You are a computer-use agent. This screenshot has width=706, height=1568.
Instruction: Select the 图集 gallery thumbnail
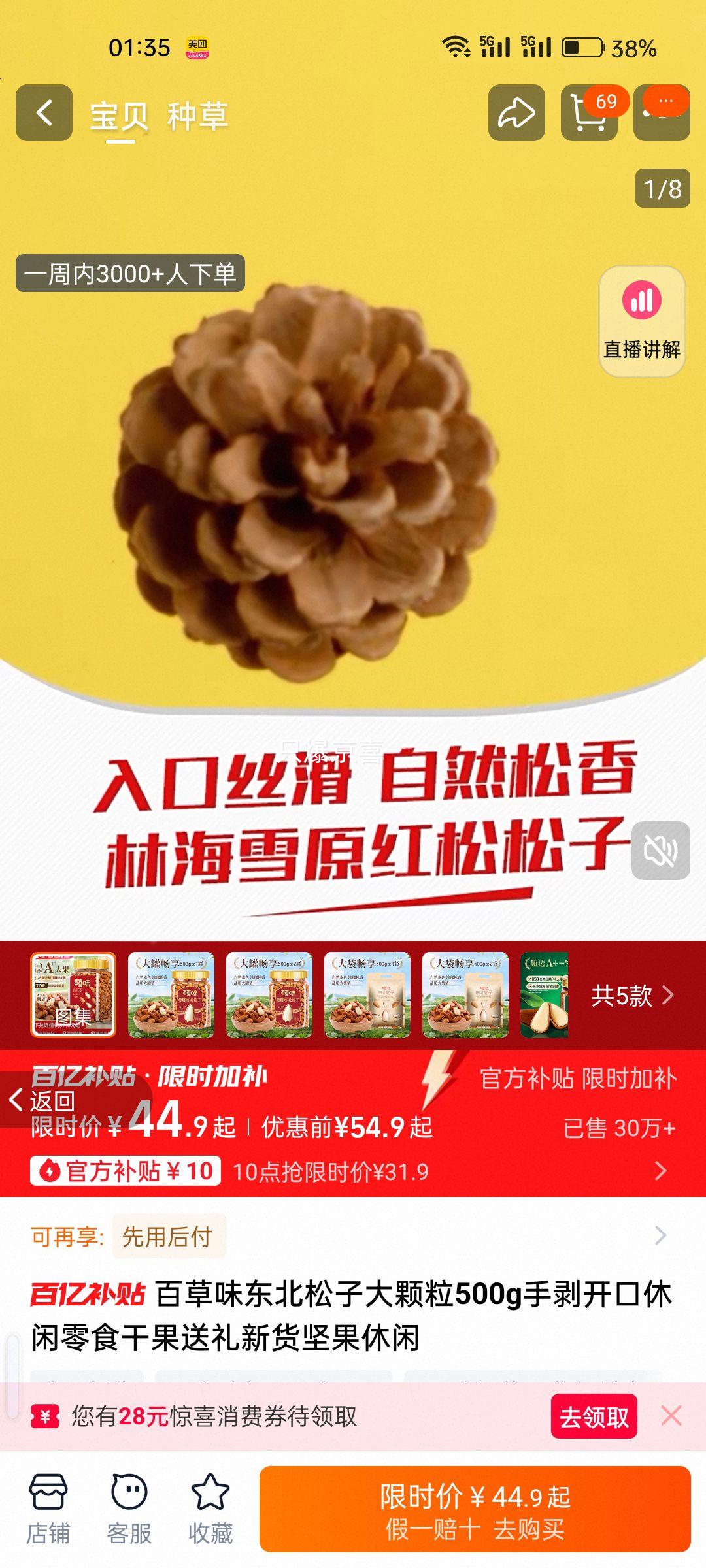(73, 995)
